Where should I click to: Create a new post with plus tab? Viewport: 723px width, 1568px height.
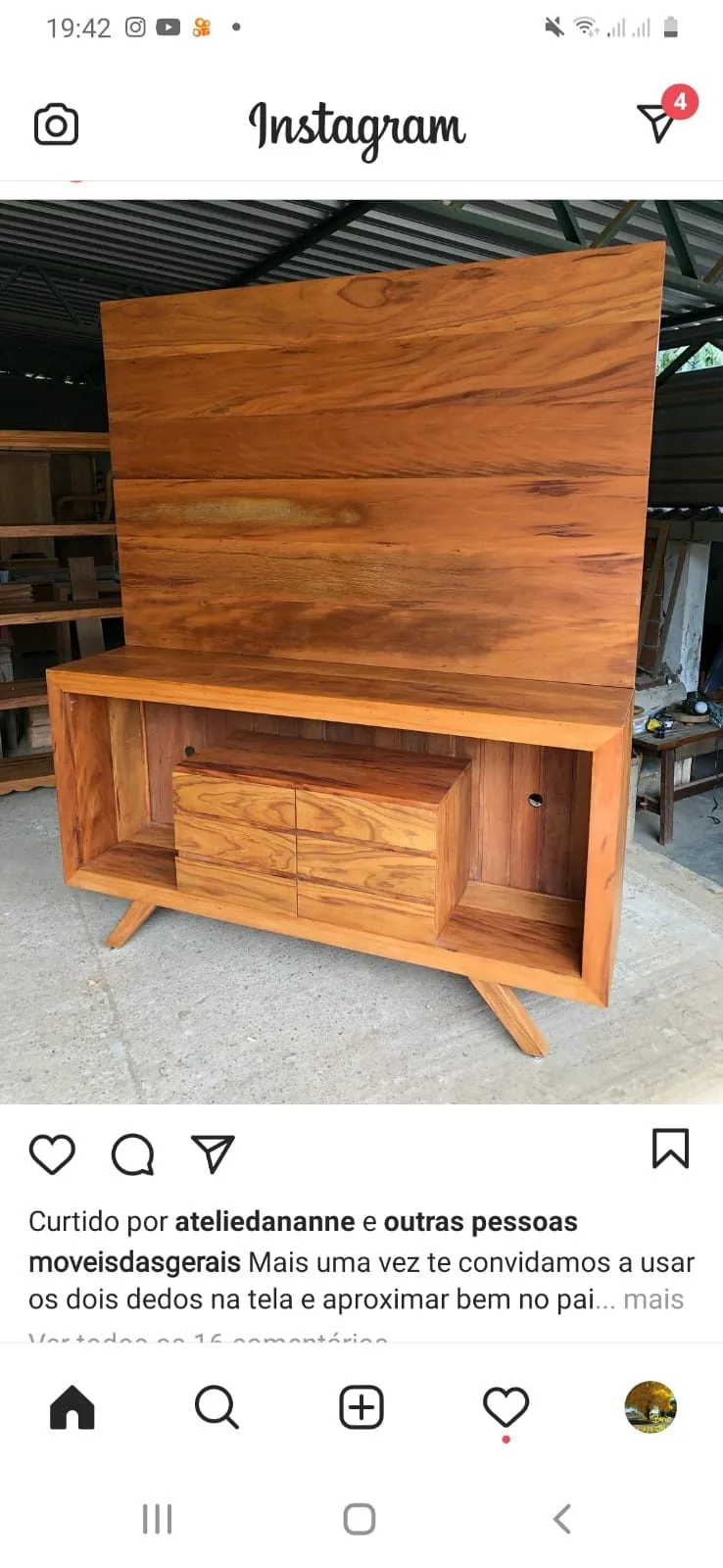point(361,1408)
